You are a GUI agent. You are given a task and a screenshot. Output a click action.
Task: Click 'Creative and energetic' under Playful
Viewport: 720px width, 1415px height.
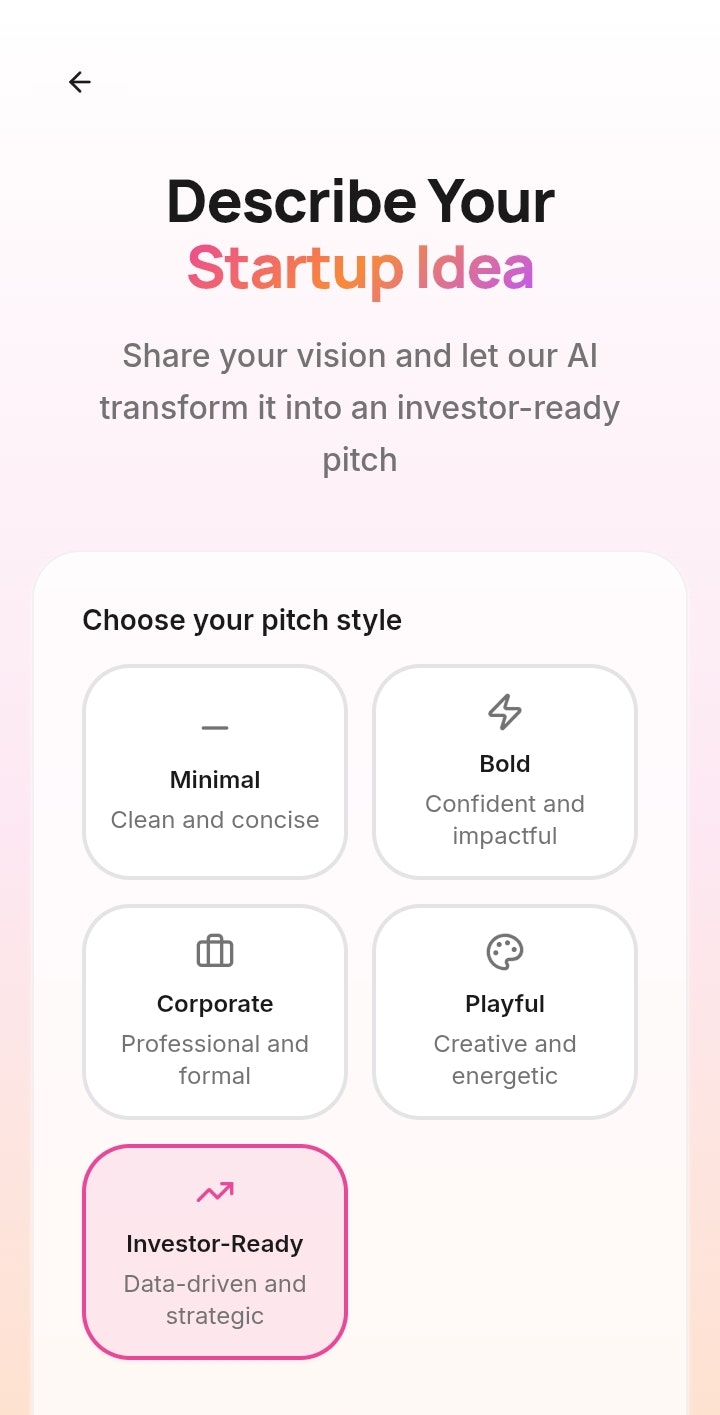[x=504, y=1059]
